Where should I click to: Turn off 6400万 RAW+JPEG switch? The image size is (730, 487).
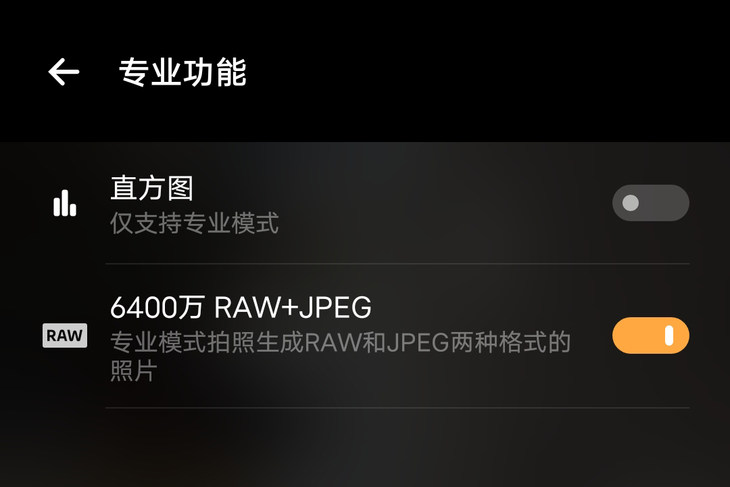tap(650, 336)
